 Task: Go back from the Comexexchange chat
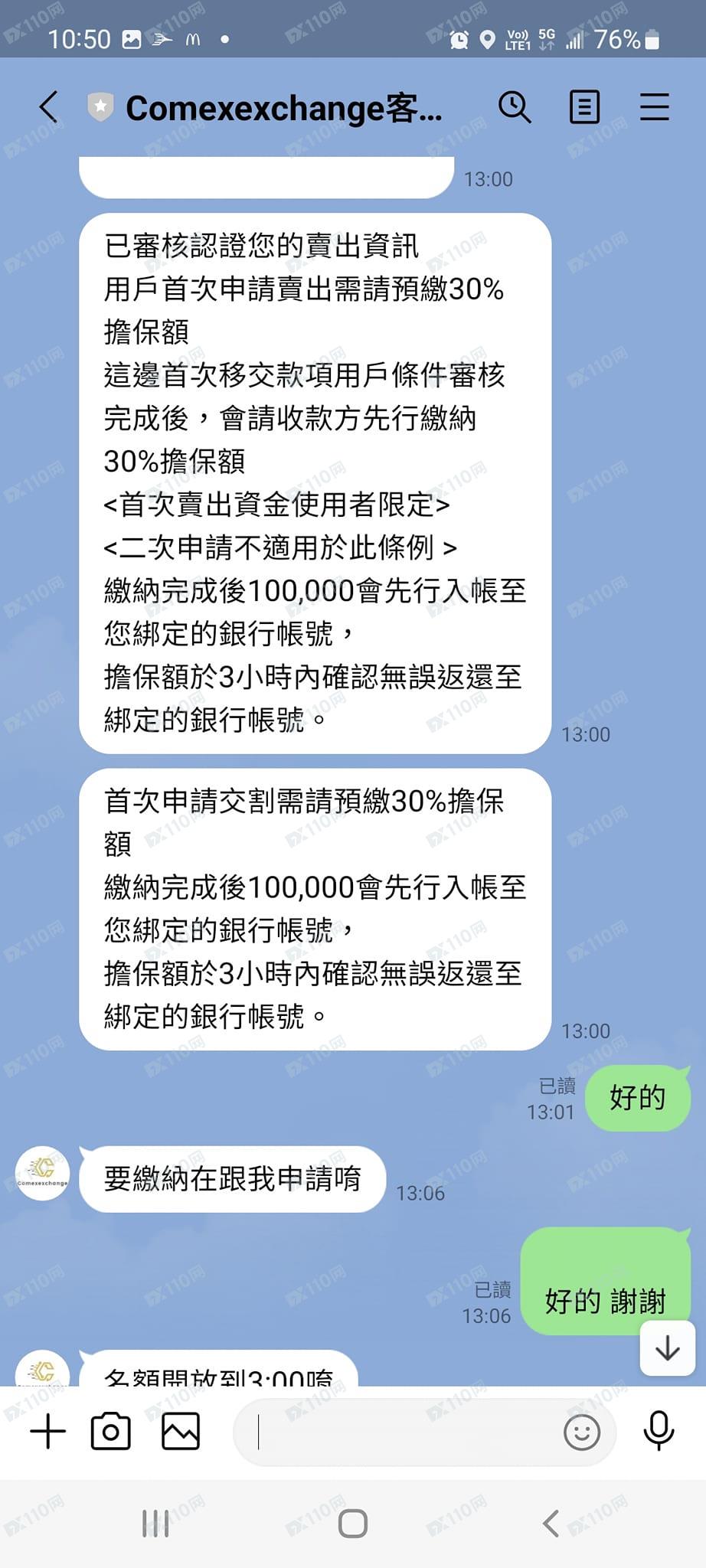48,107
